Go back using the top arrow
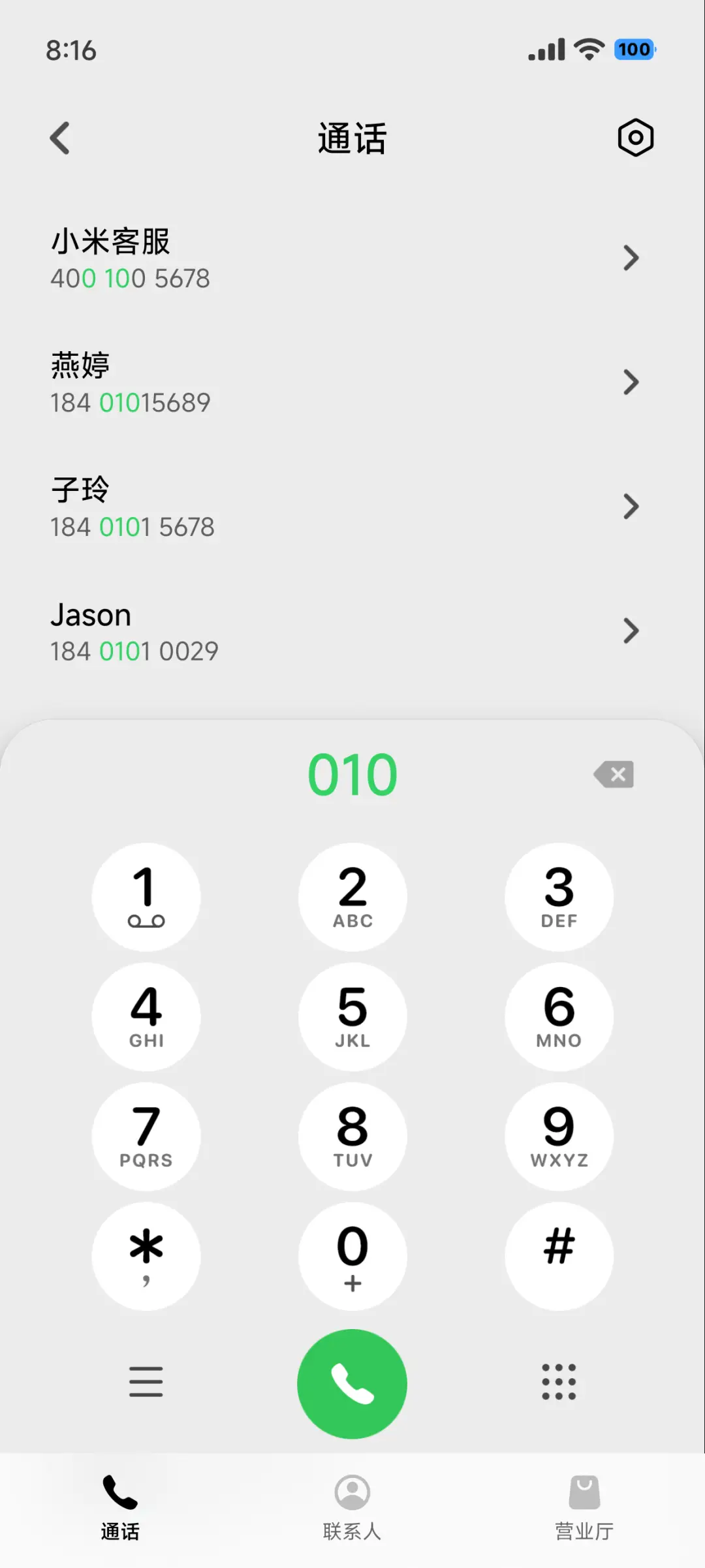This screenshot has width=705, height=1568. (x=60, y=138)
